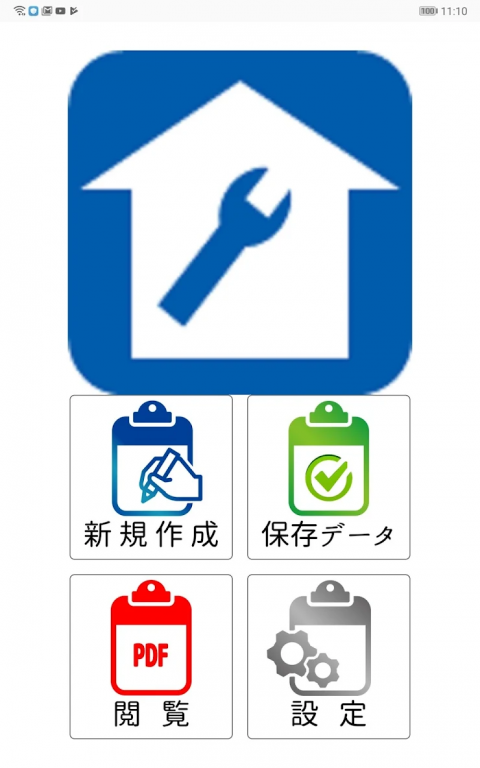Image resolution: width=480 pixels, height=768 pixels.
Task: Open 新規作成 to create a new record
Action: (x=151, y=477)
